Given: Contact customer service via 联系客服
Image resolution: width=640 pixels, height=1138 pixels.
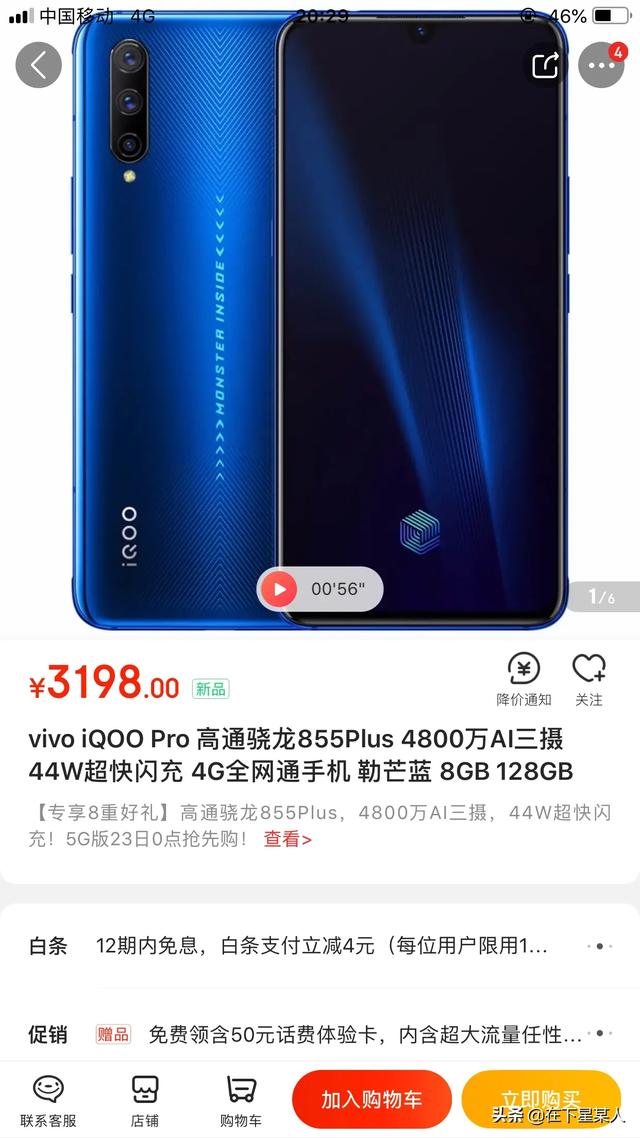Looking at the screenshot, I should (x=48, y=1100).
